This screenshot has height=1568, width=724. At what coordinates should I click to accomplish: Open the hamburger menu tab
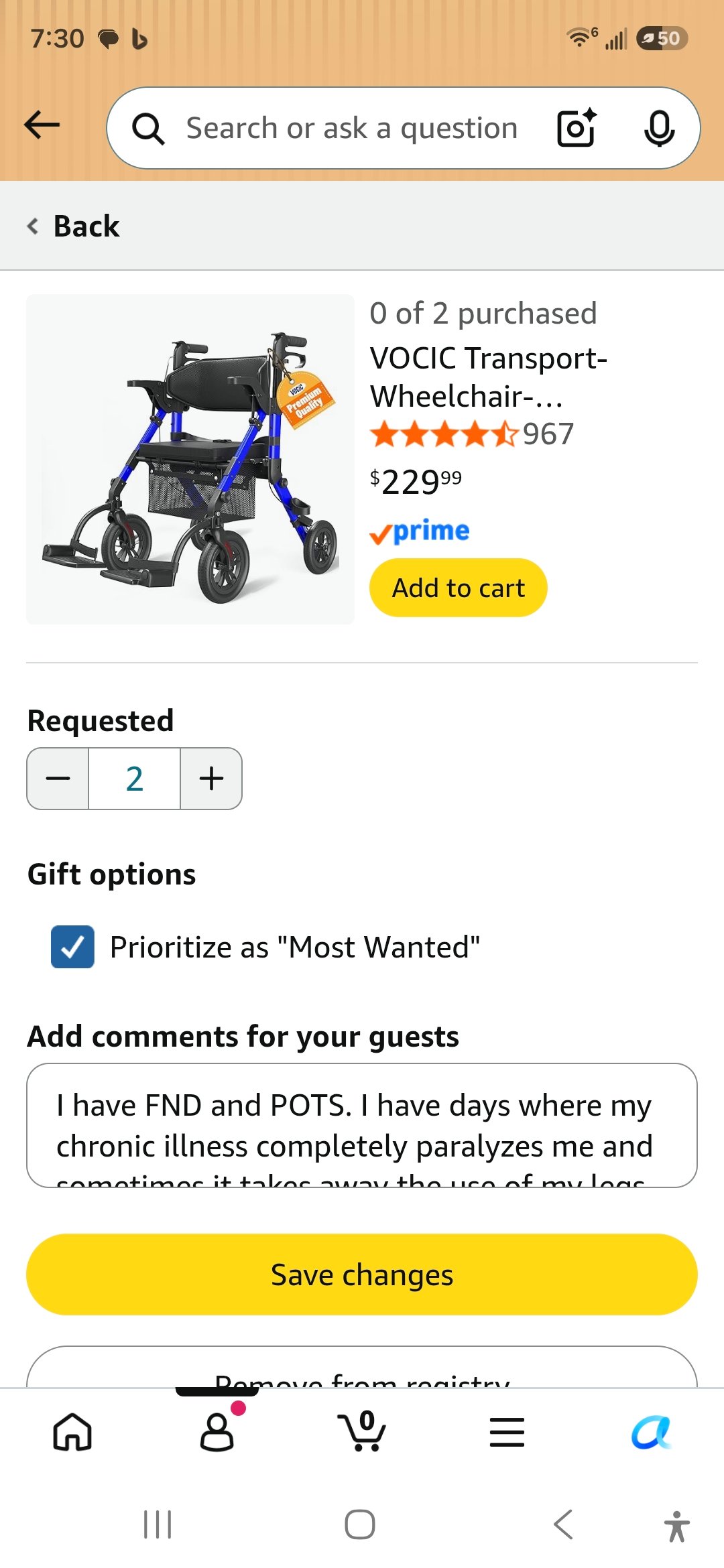pyautogui.click(x=507, y=1432)
